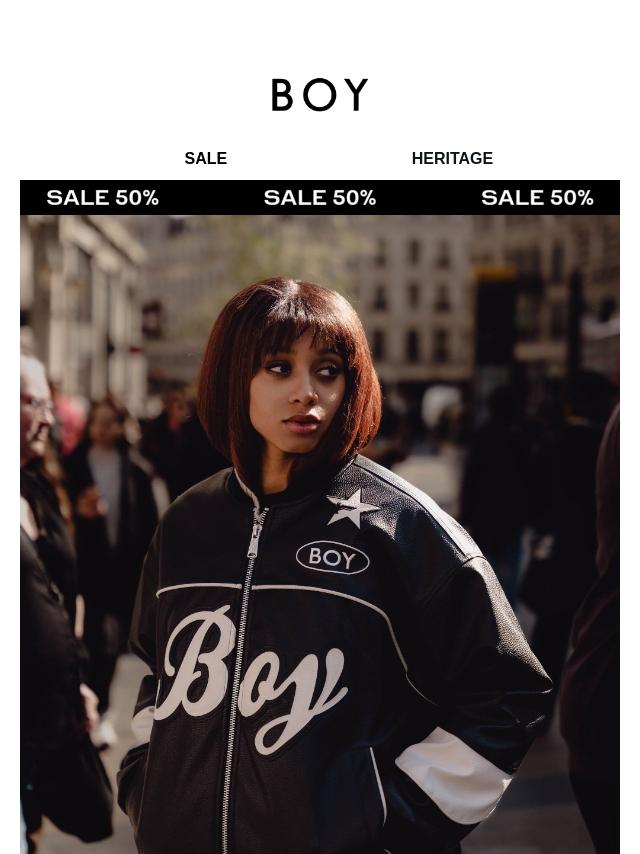Open the HERITAGE link
The height and width of the screenshot is (854, 640).
click(x=452, y=158)
